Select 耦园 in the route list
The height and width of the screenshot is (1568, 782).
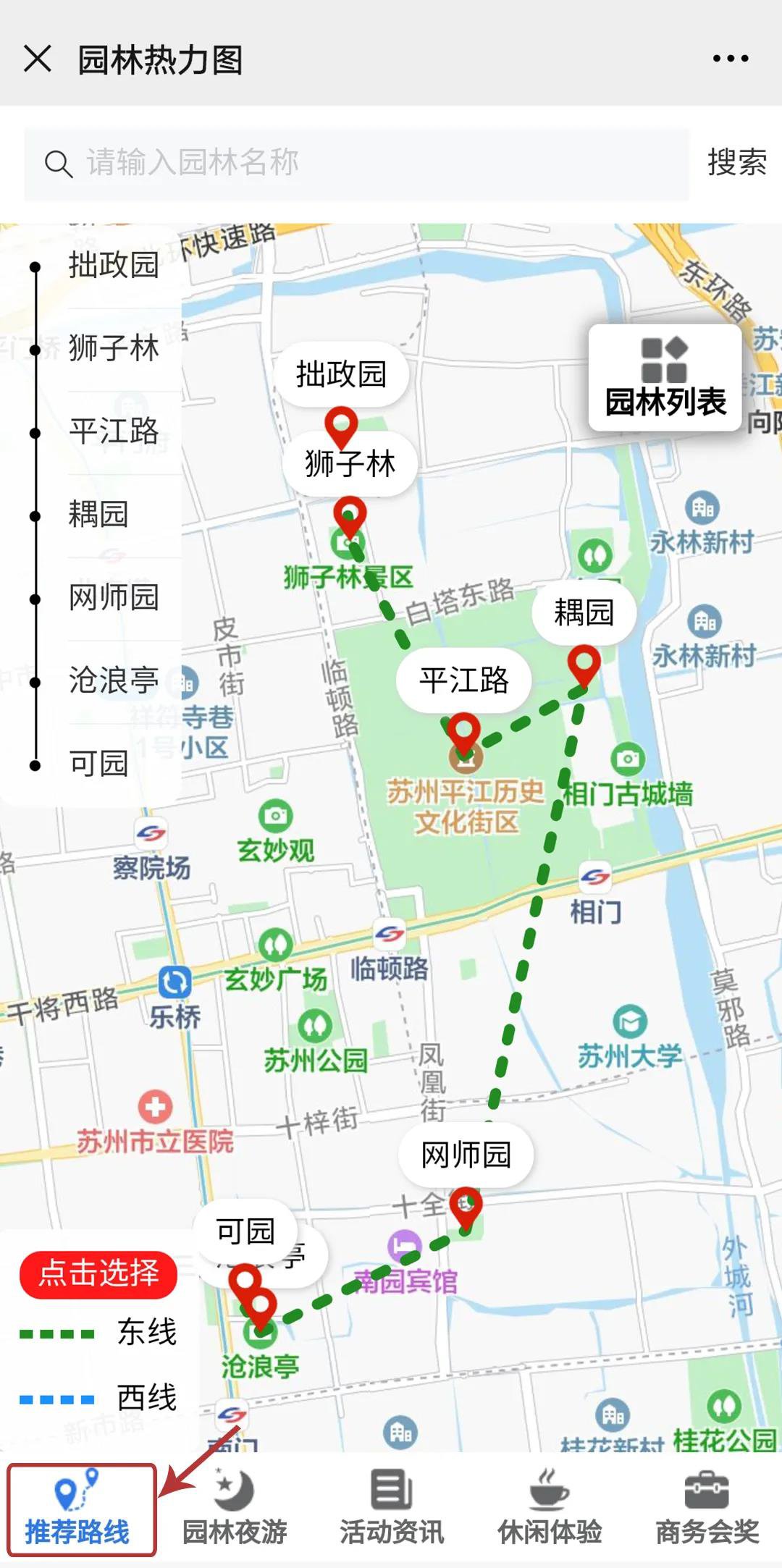pos(98,515)
